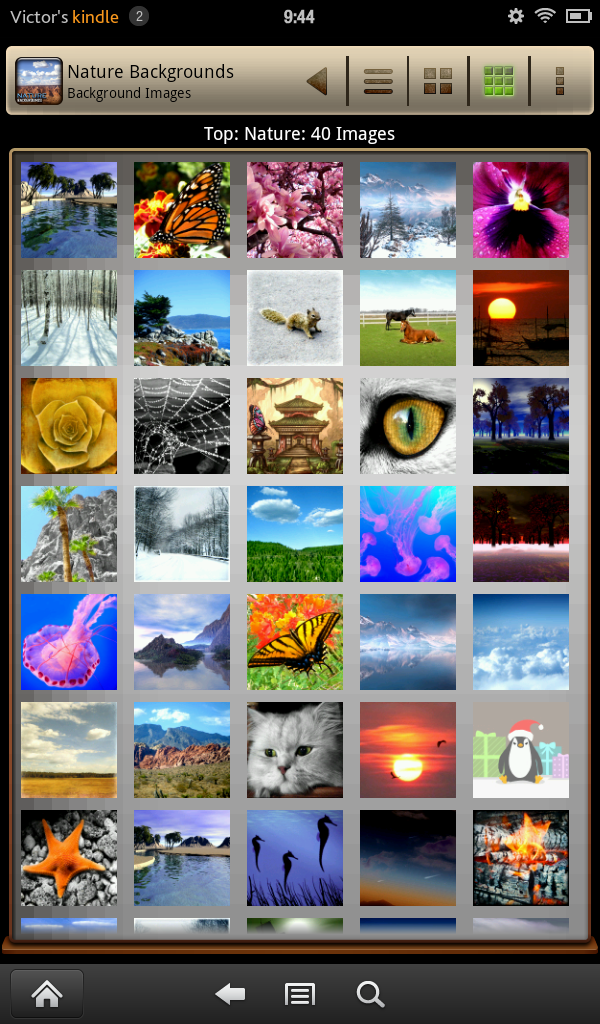Tap the back triangle arrow in header
This screenshot has width=600, height=1024.
[317, 80]
